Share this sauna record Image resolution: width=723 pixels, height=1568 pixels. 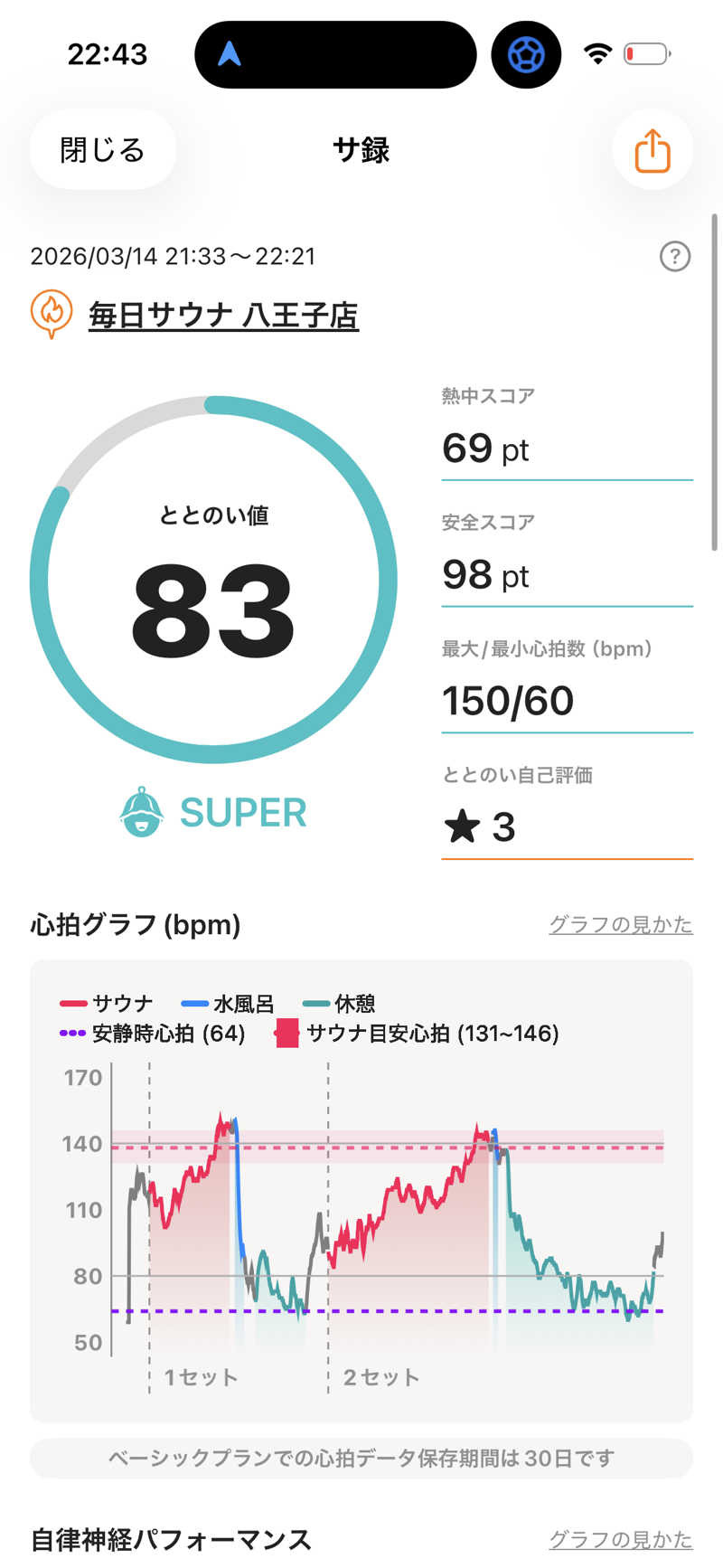point(652,150)
